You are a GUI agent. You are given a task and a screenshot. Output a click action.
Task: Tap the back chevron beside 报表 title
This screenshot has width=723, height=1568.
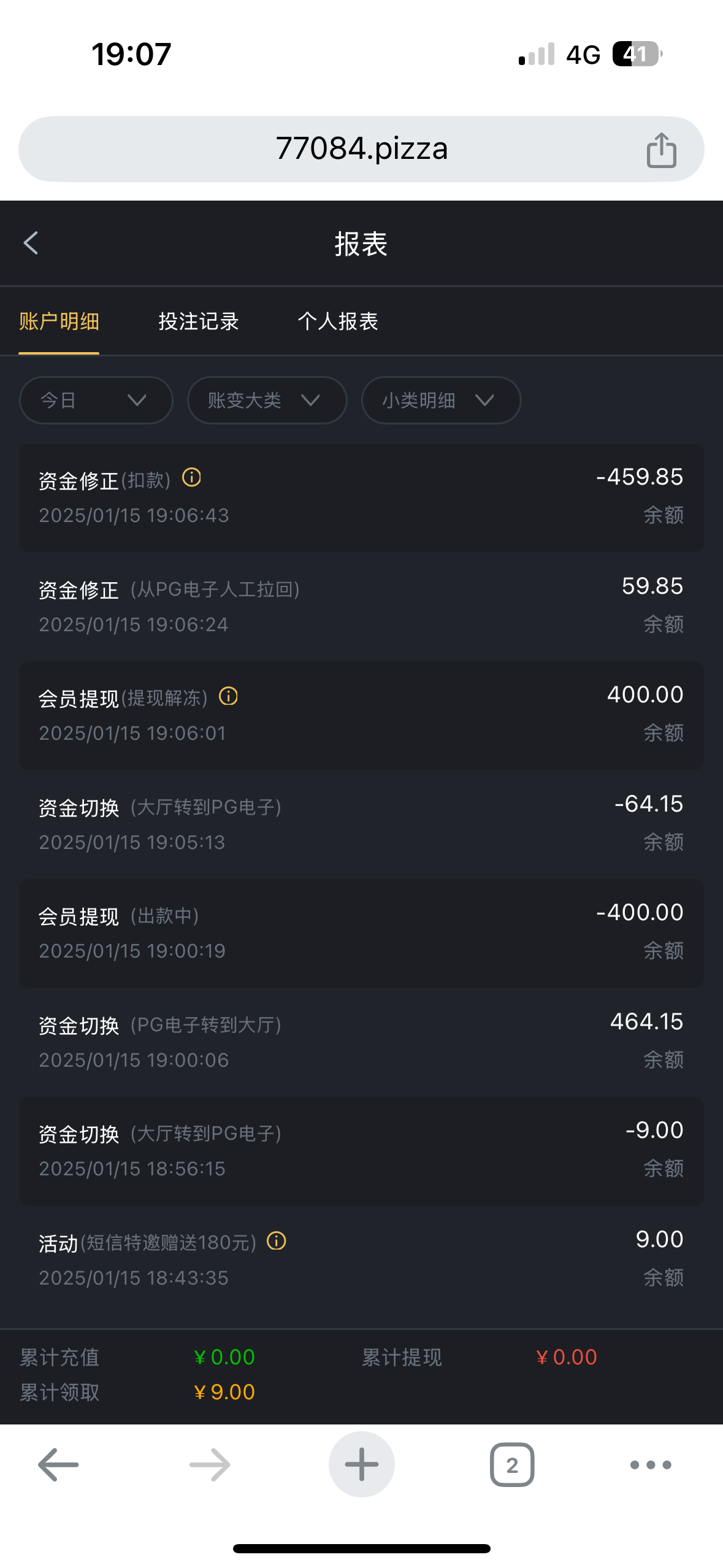coord(31,243)
